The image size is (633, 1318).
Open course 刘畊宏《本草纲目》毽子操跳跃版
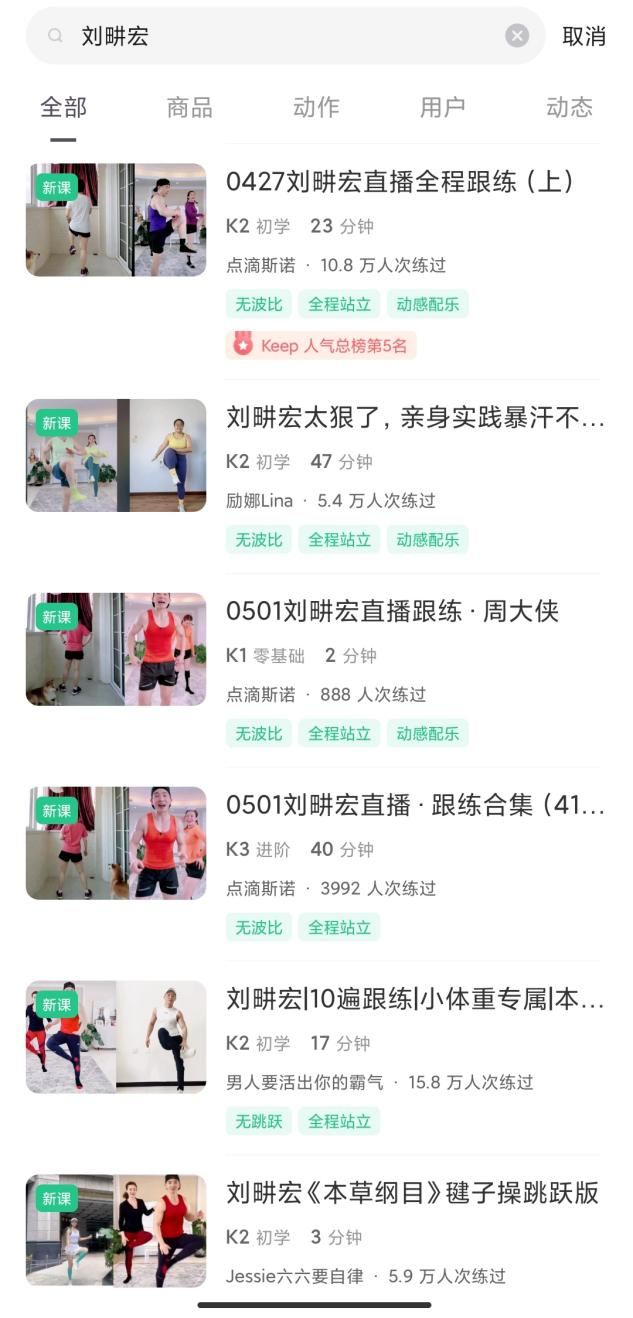click(412, 1193)
